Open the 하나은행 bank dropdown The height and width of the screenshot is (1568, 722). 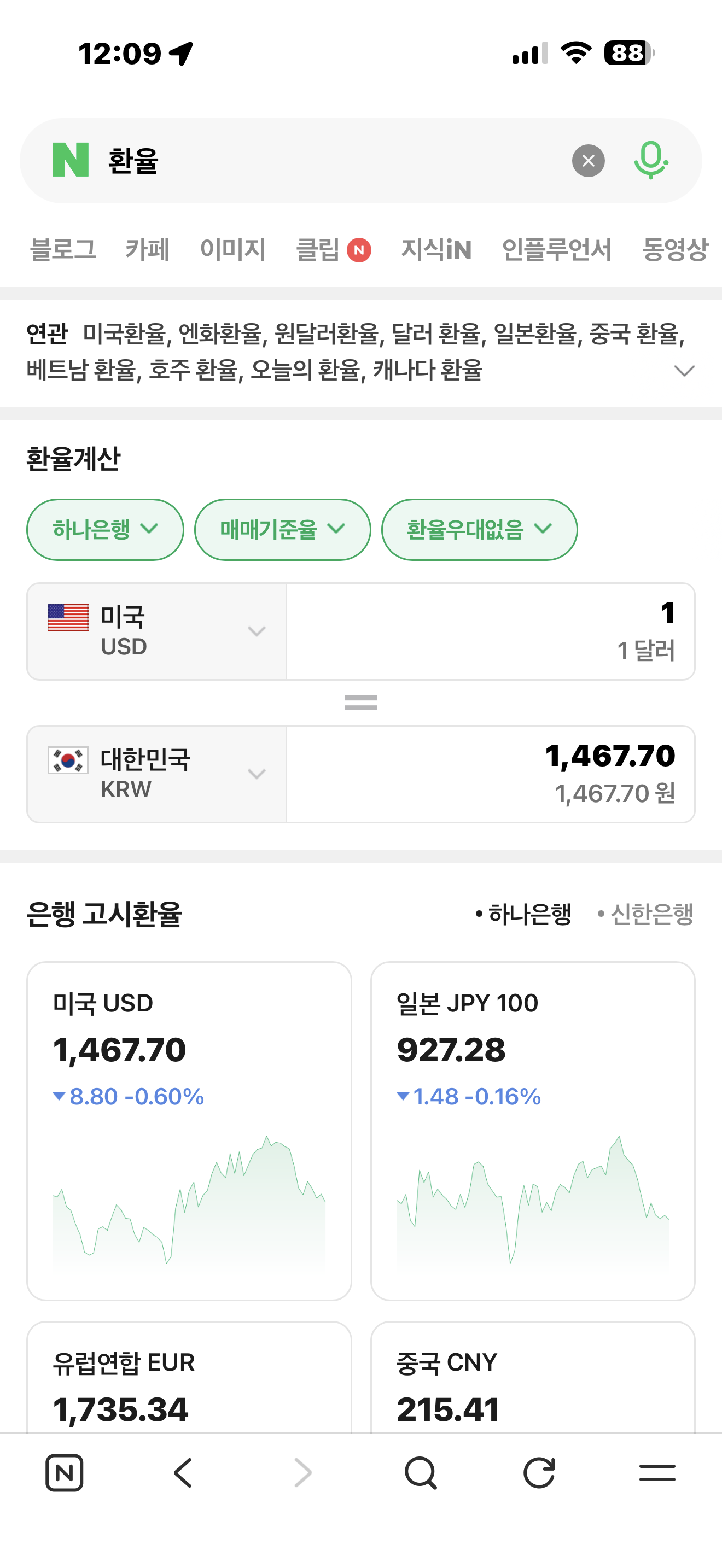[x=104, y=530]
